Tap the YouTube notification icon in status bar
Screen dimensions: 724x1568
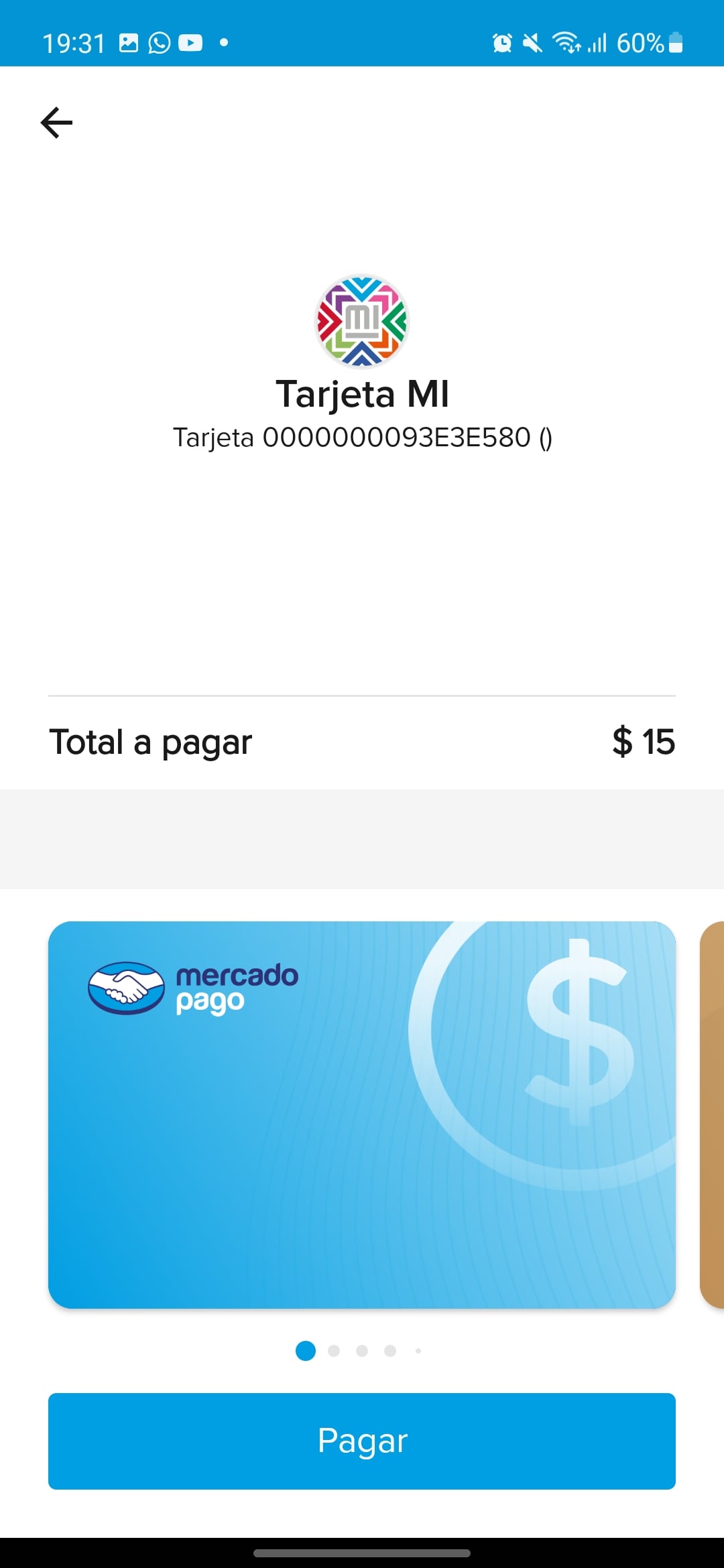[192, 43]
